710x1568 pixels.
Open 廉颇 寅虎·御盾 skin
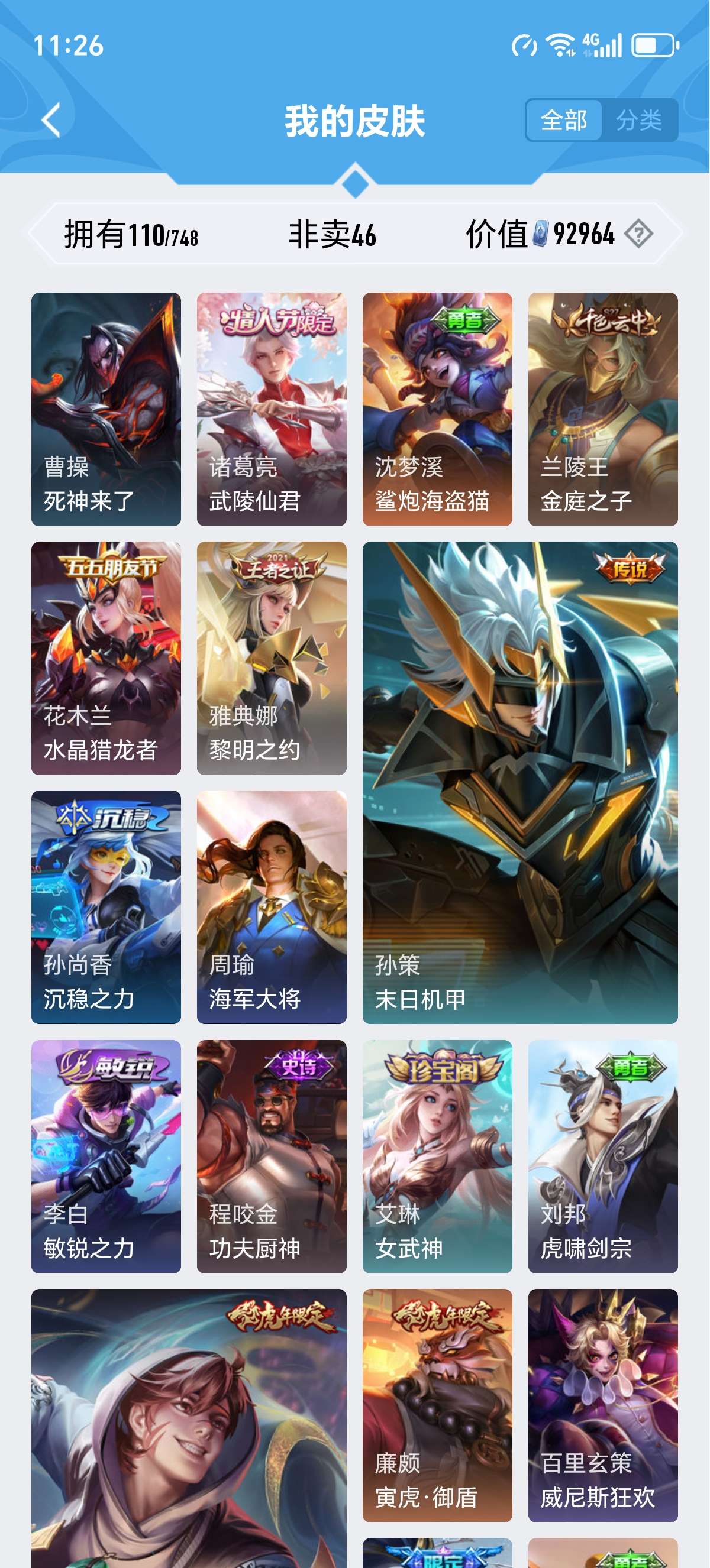coord(437,1405)
